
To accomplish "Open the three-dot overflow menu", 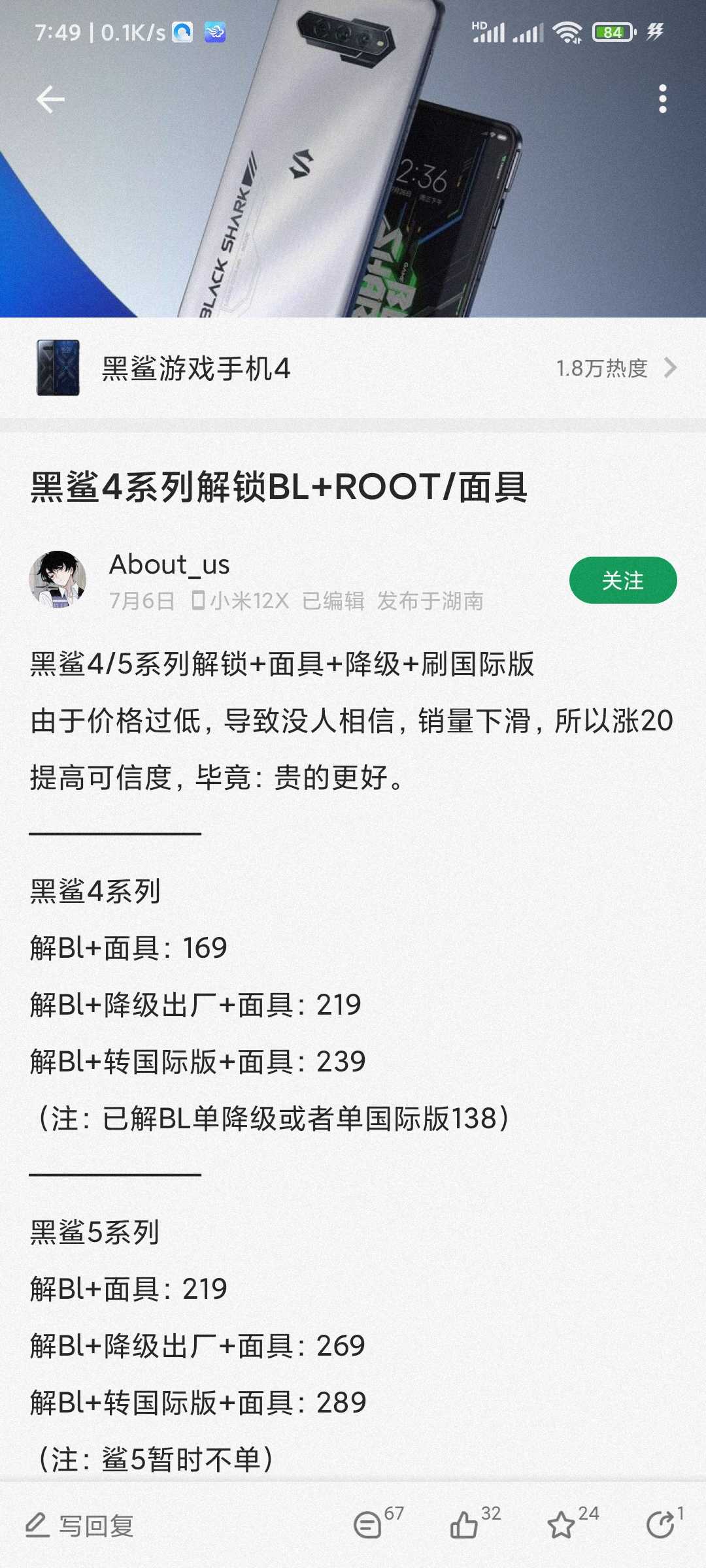I will click(x=662, y=99).
